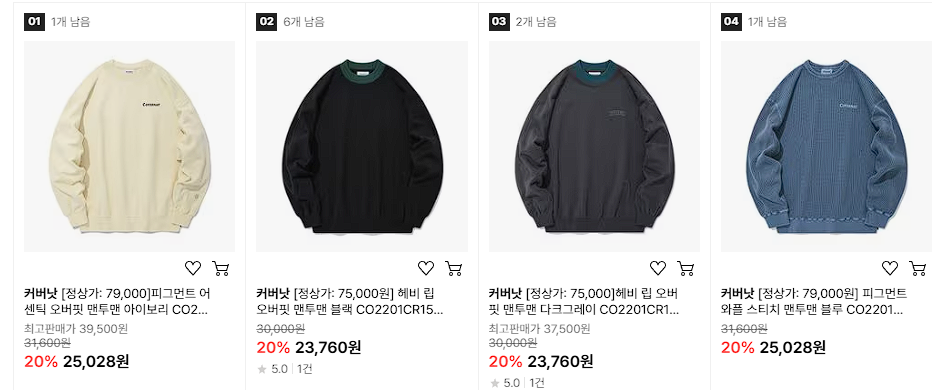Open the ivory sweatshirt product image
This screenshot has height=390, width=932.
tap(129, 146)
